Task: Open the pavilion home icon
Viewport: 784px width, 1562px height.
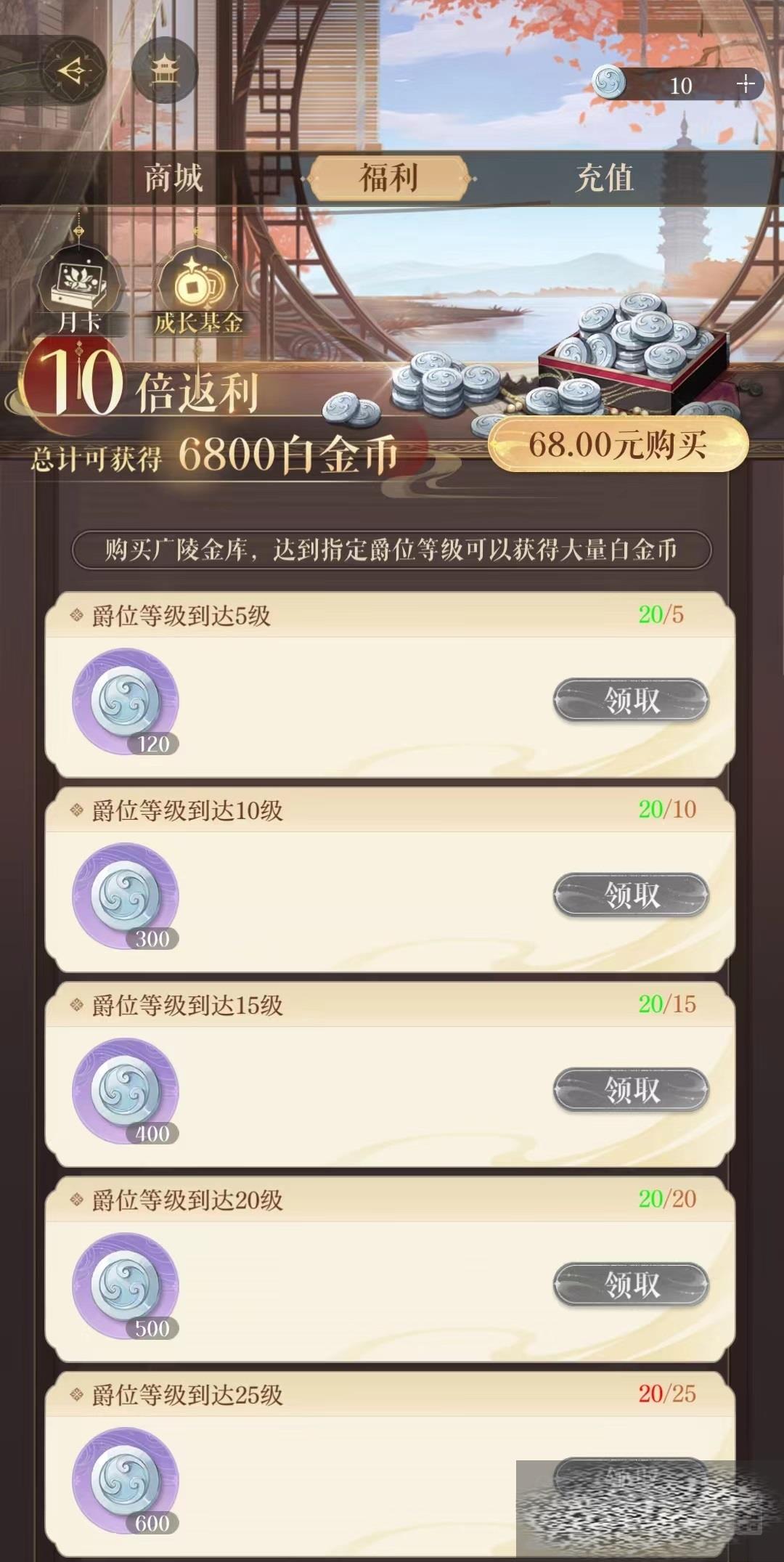Action: (x=165, y=70)
